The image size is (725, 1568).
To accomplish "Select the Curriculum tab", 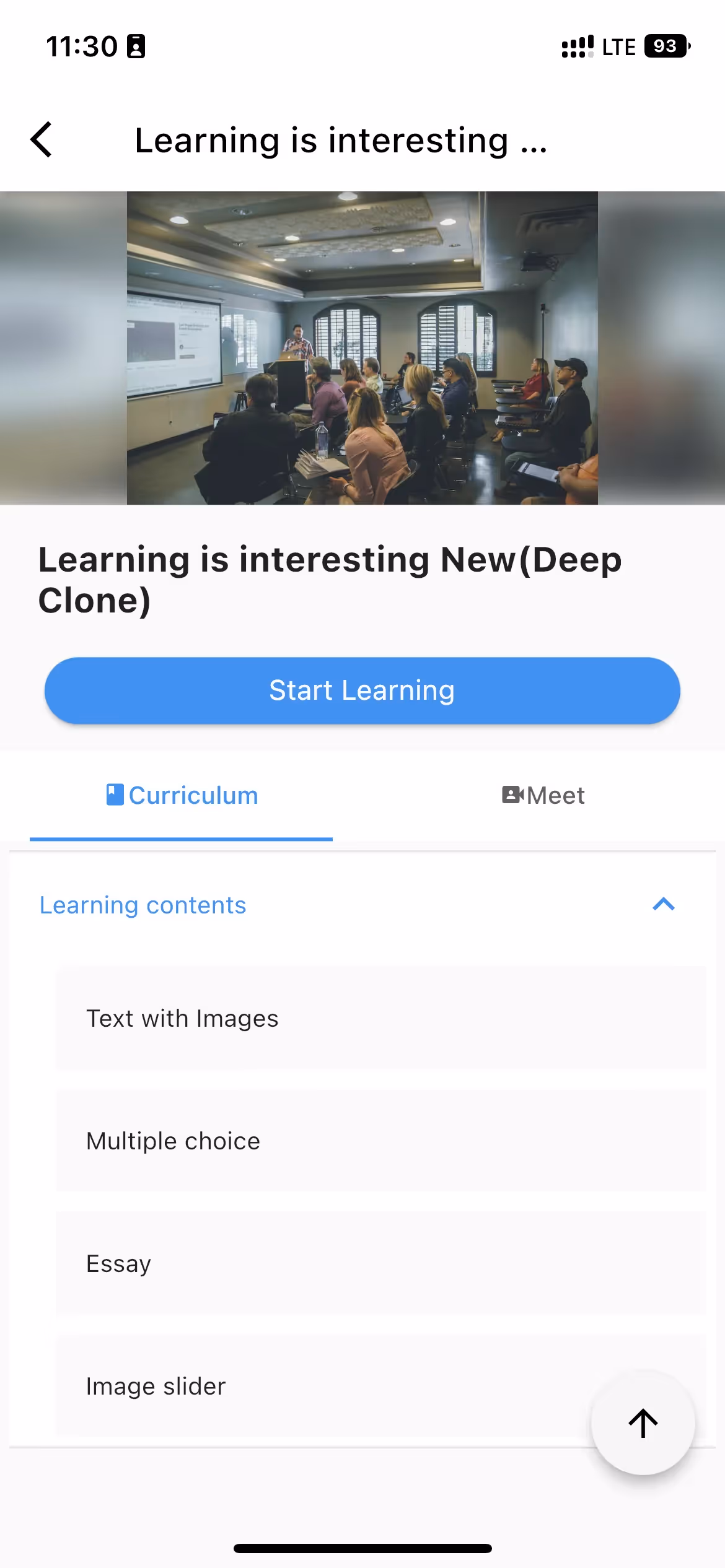I will pyautogui.click(x=182, y=795).
